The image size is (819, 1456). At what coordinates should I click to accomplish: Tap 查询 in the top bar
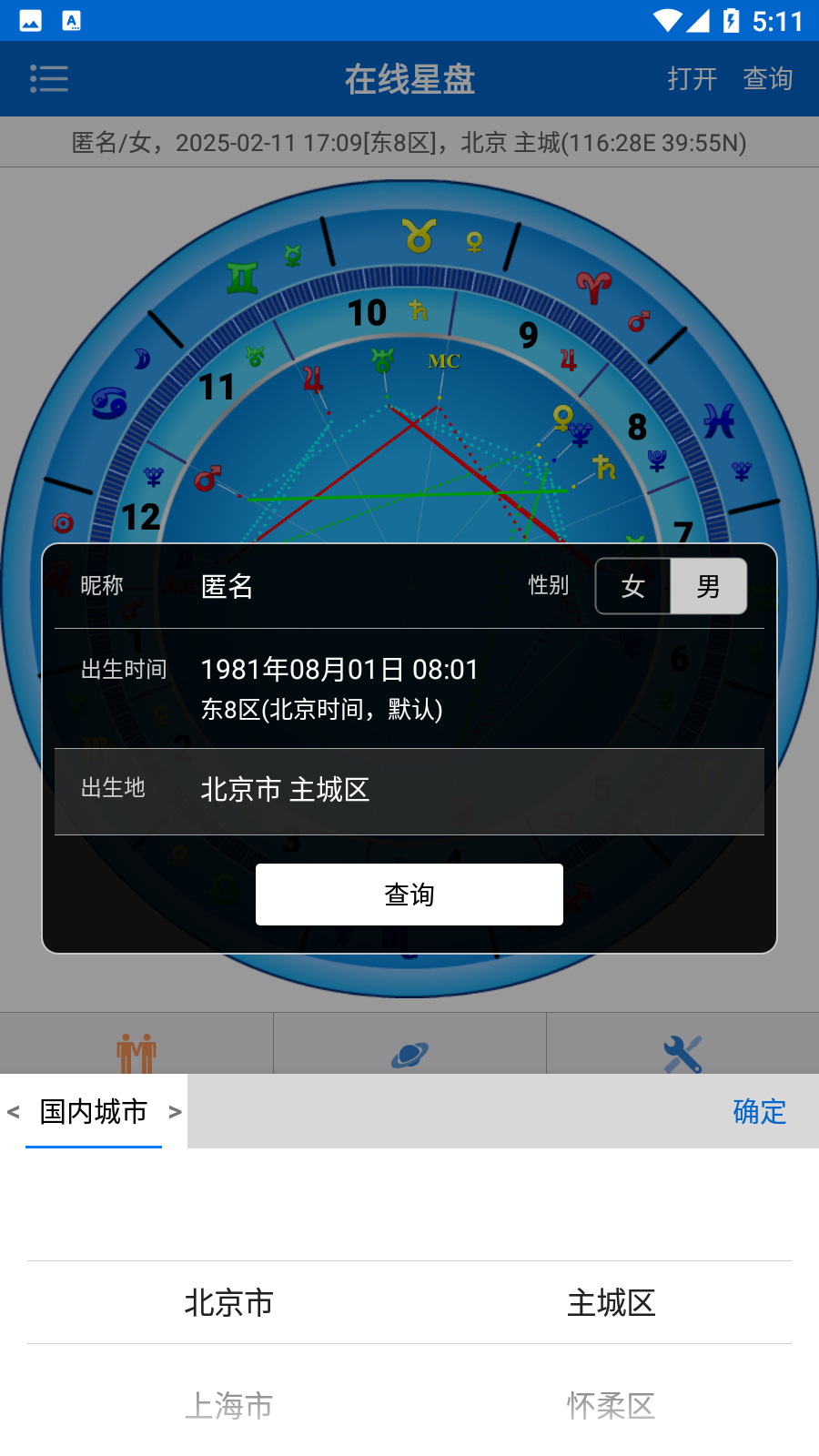tap(767, 79)
